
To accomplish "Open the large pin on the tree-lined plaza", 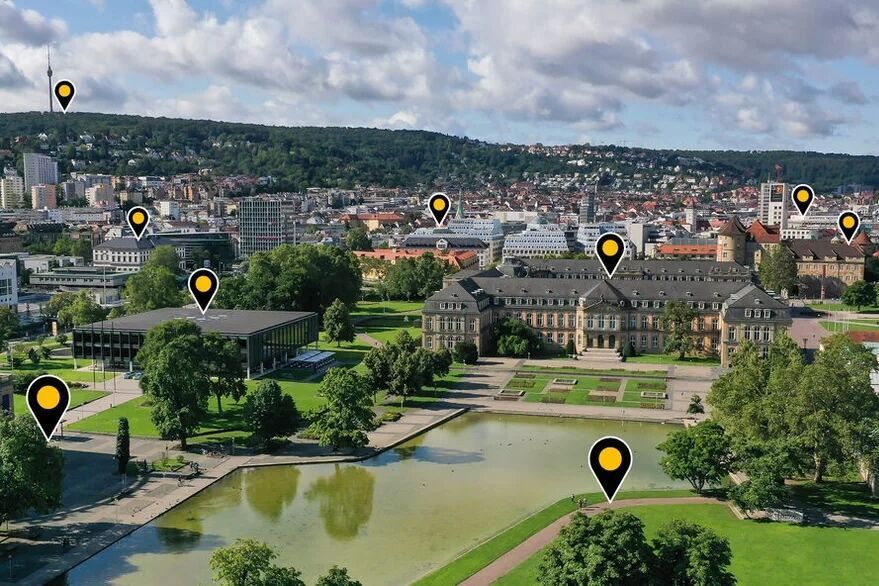I will pos(48,401).
